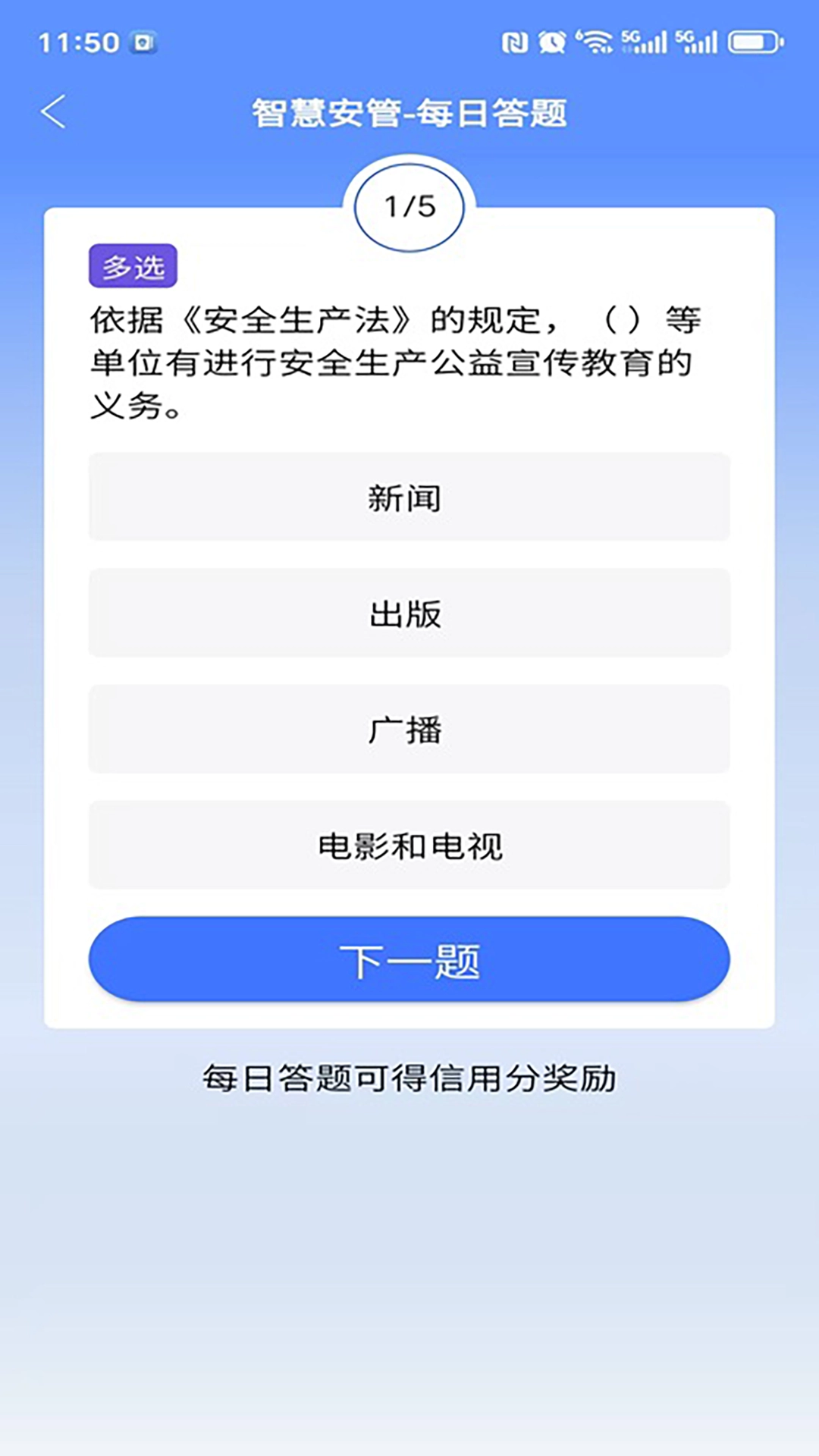Select the 出版 answer option
Viewport: 819px width, 1456px height.
(409, 614)
